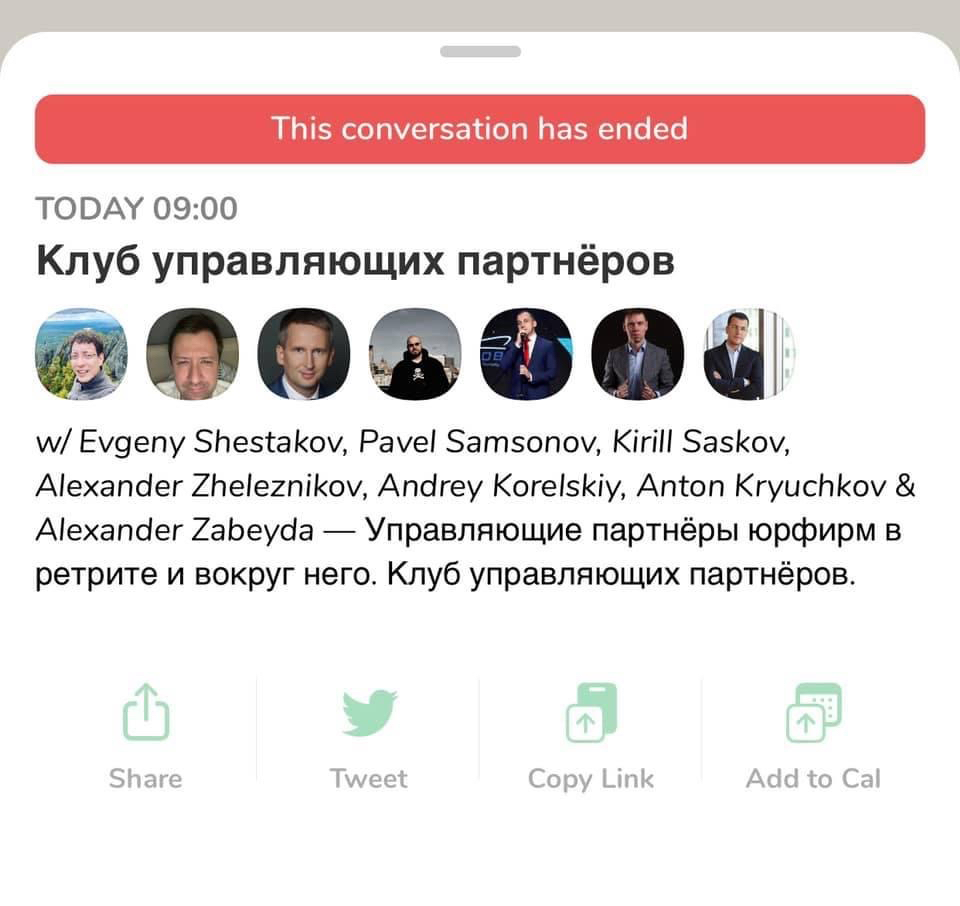Image resolution: width=960 pixels, height=906 pixels.
Task: Tap the sheet drag handle
Action: point(480,51)
